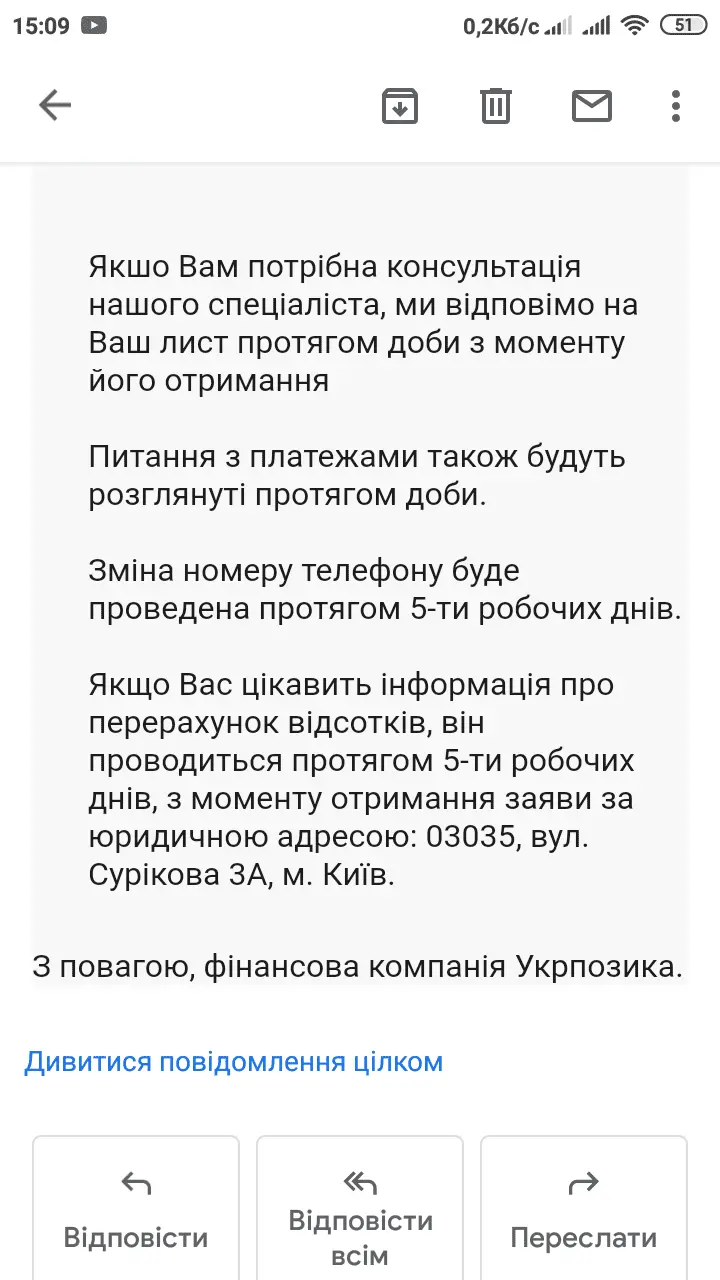Go back to the inbox
The height and width of the screenshot is (1280, 720).
55,105
